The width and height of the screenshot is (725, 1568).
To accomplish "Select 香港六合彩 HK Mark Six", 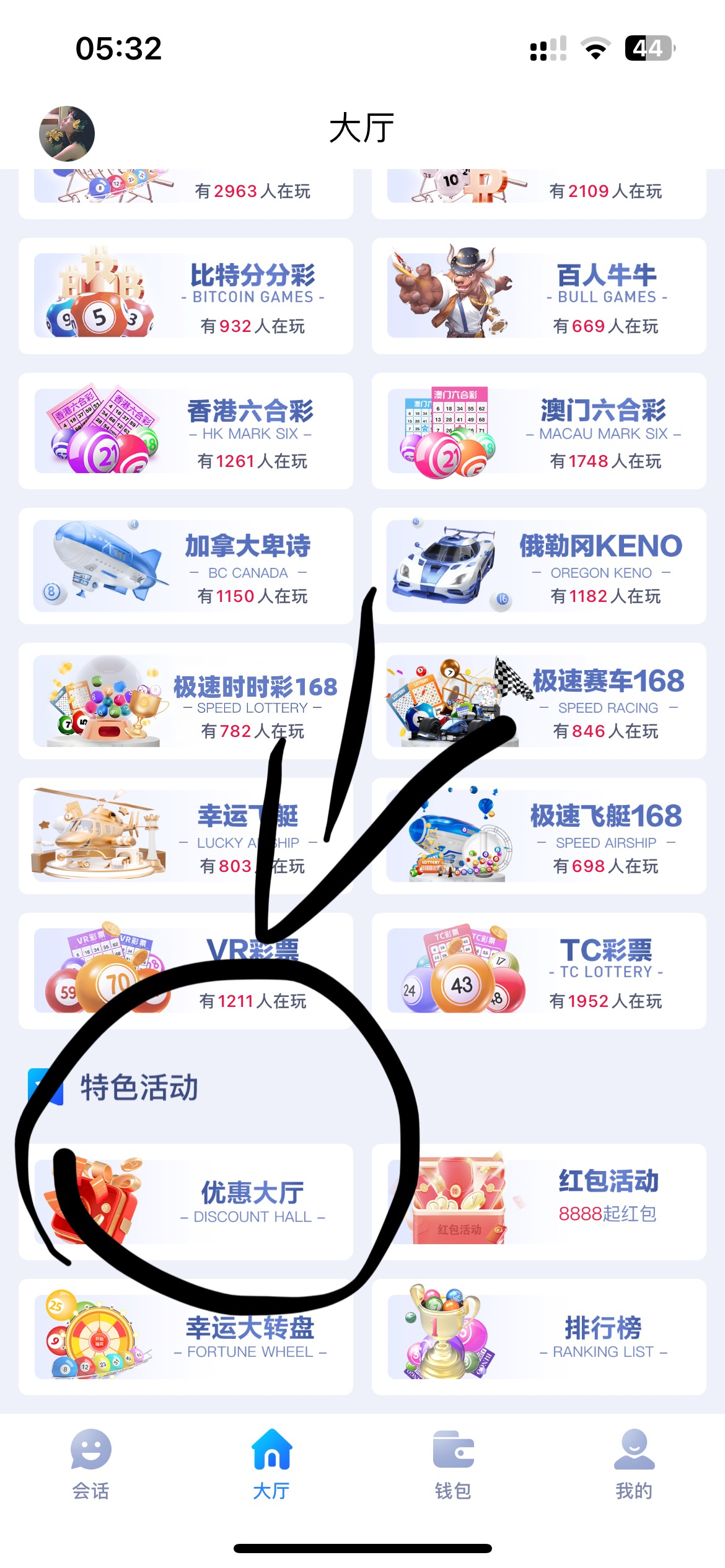I will 186,431.
